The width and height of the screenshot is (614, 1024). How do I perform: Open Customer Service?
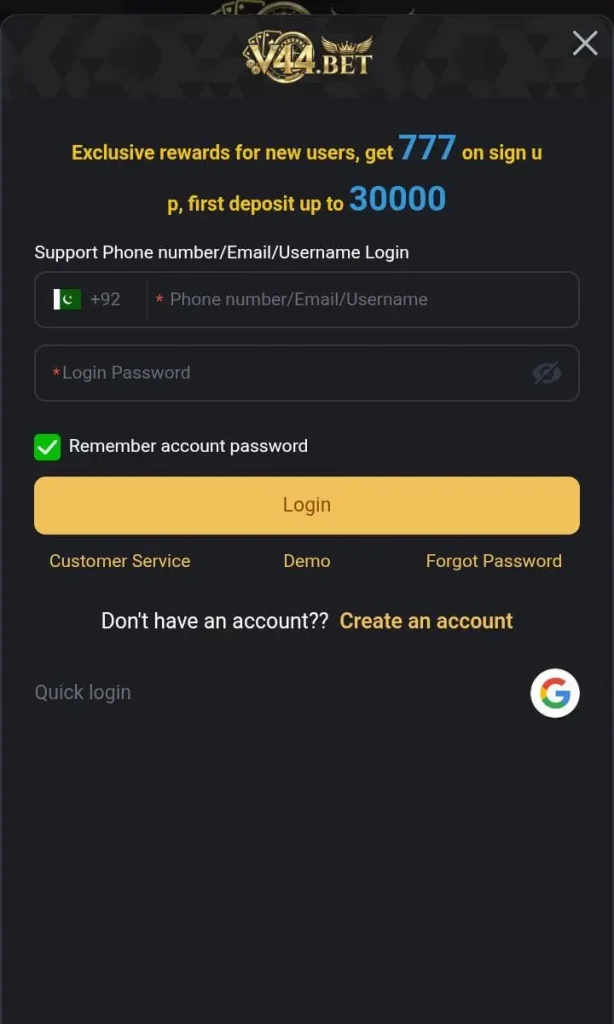pos(120,561)
